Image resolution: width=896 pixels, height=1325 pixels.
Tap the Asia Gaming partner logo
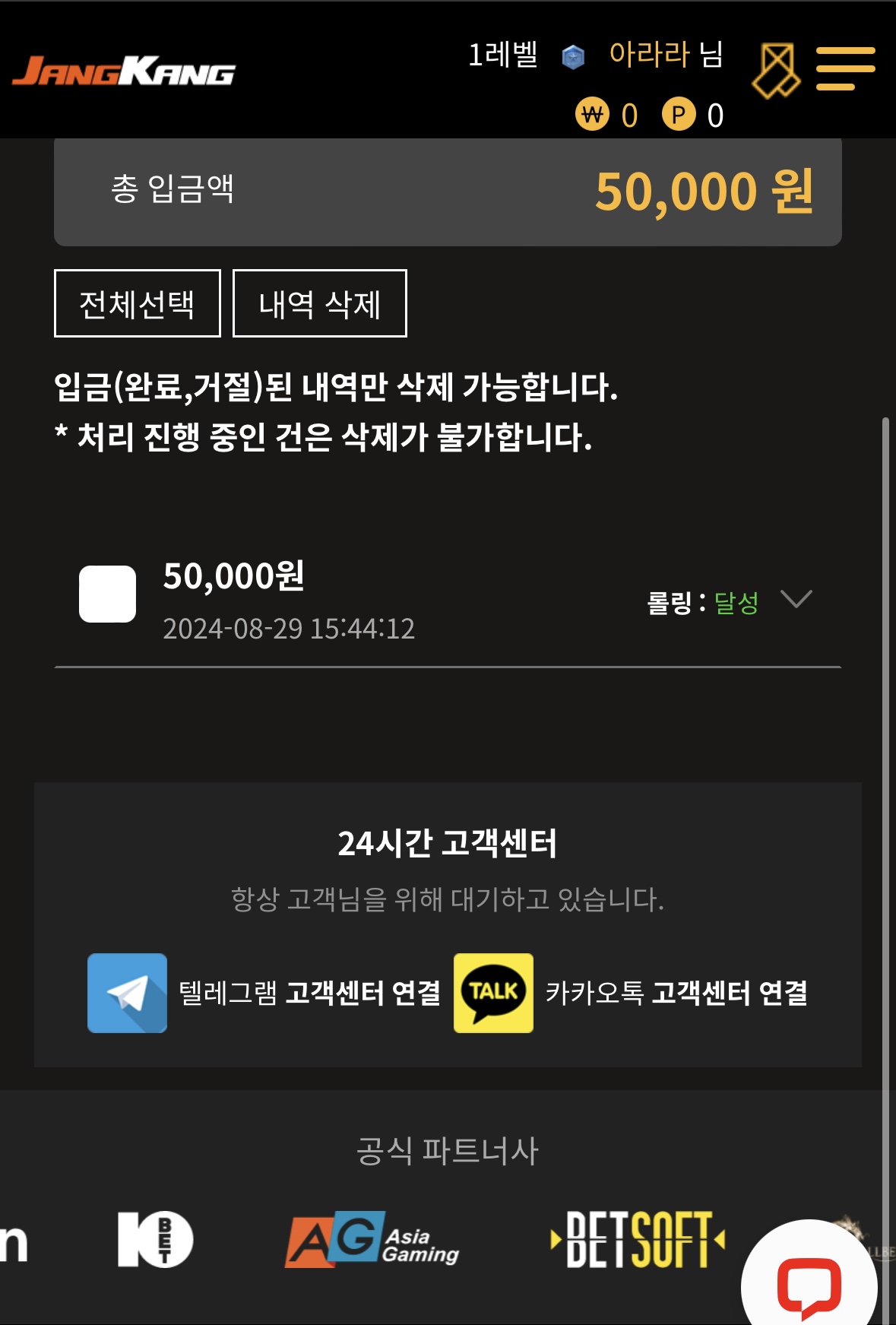pos(372,1240)
